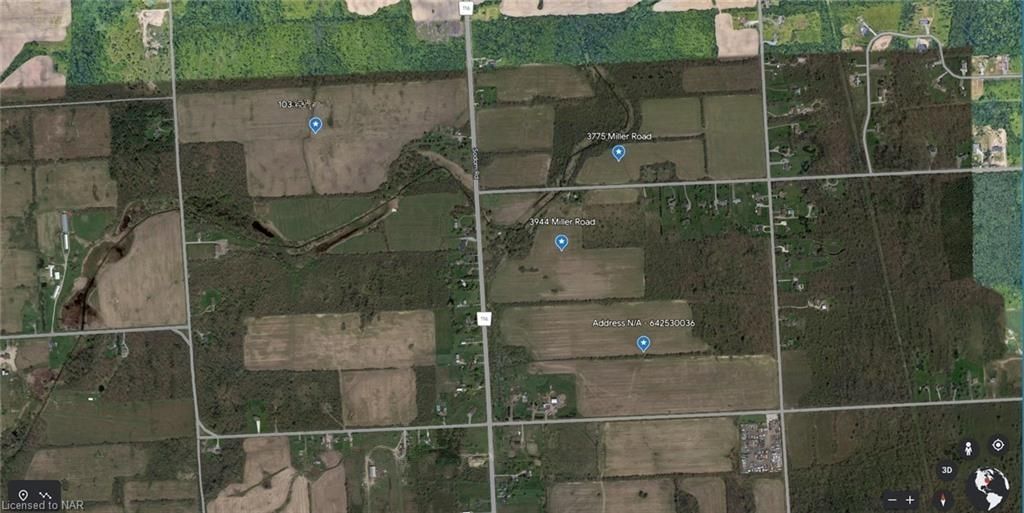This screenshot has width=1024, height=513.
Task: Open the 3775 Miller Road marker
Action: click(x=618, y=152)
